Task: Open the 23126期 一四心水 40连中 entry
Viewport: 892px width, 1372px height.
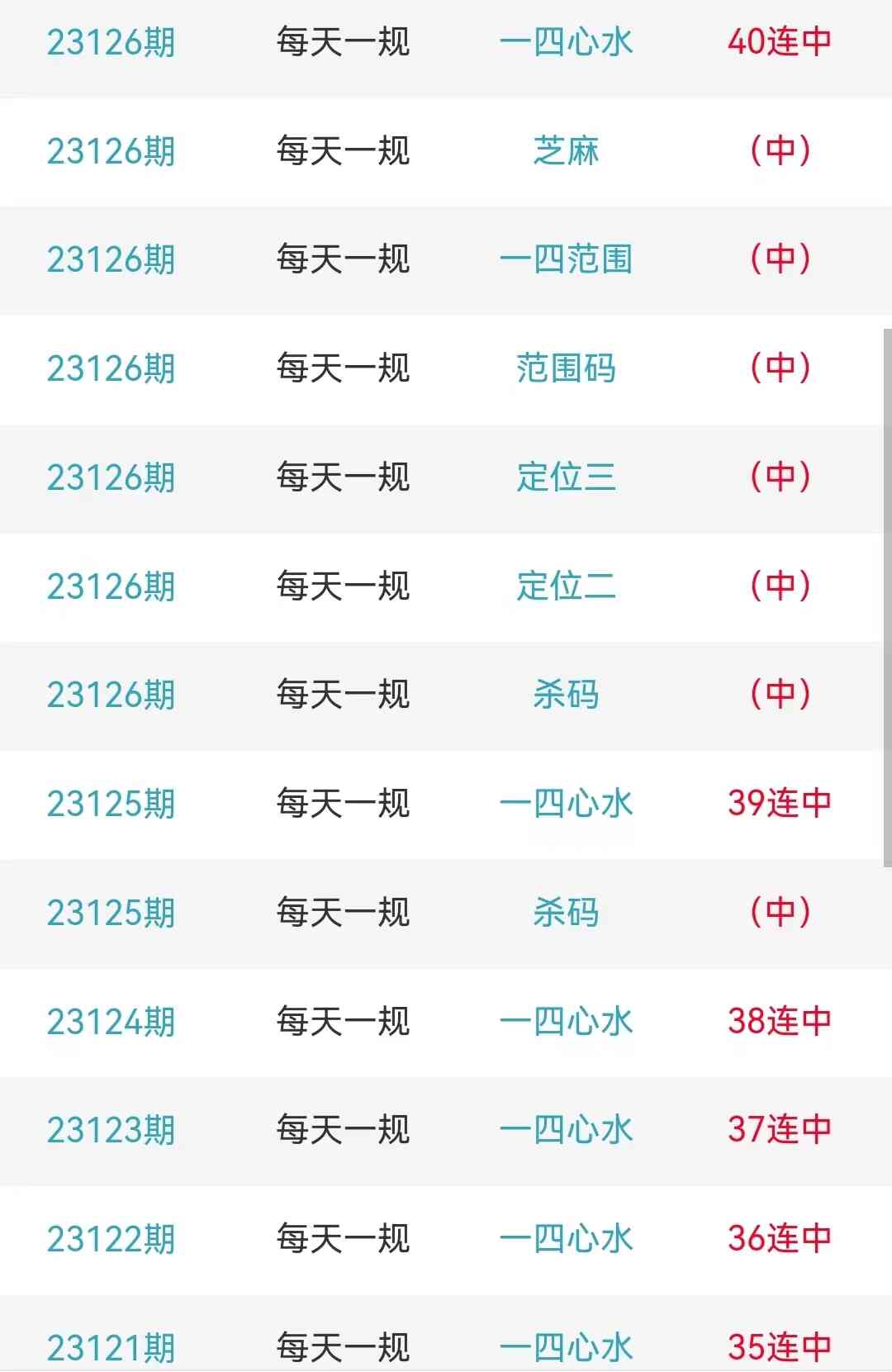Action: click(x=567, y=42)
